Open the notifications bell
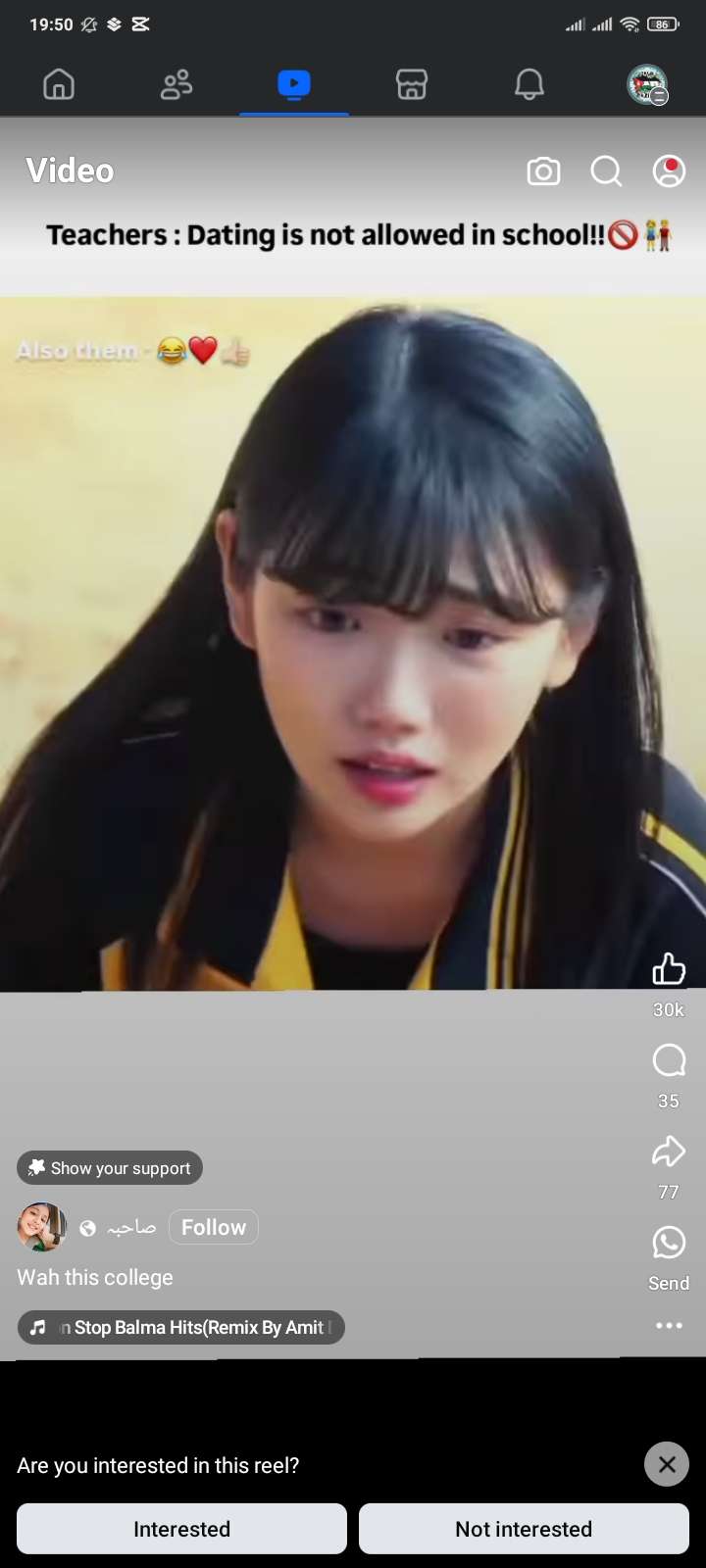The width and height of the screenshot is (706, 1568). (x=529, y=85)
